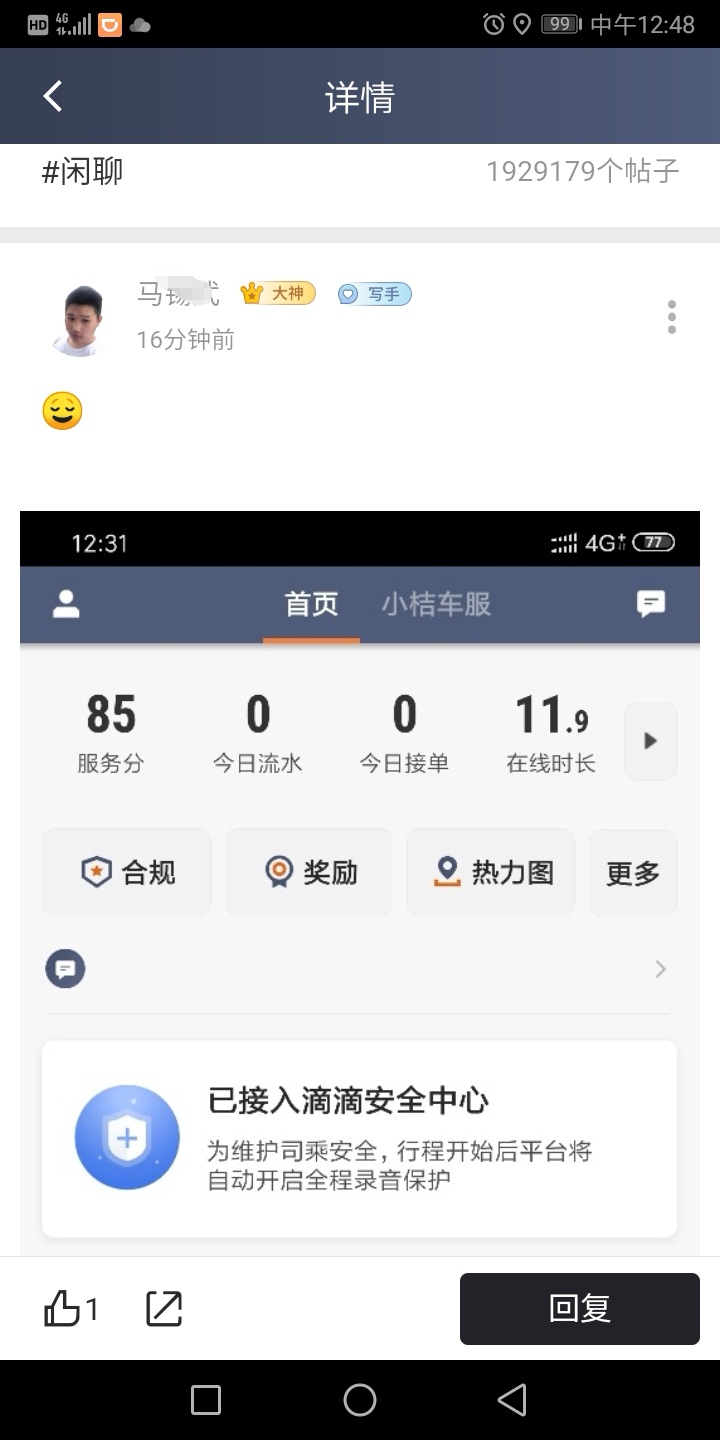The height and width of the screenshot is (1440, 720).
Task: Open the #闲聊 topic
Action: [x=83, y=172]
